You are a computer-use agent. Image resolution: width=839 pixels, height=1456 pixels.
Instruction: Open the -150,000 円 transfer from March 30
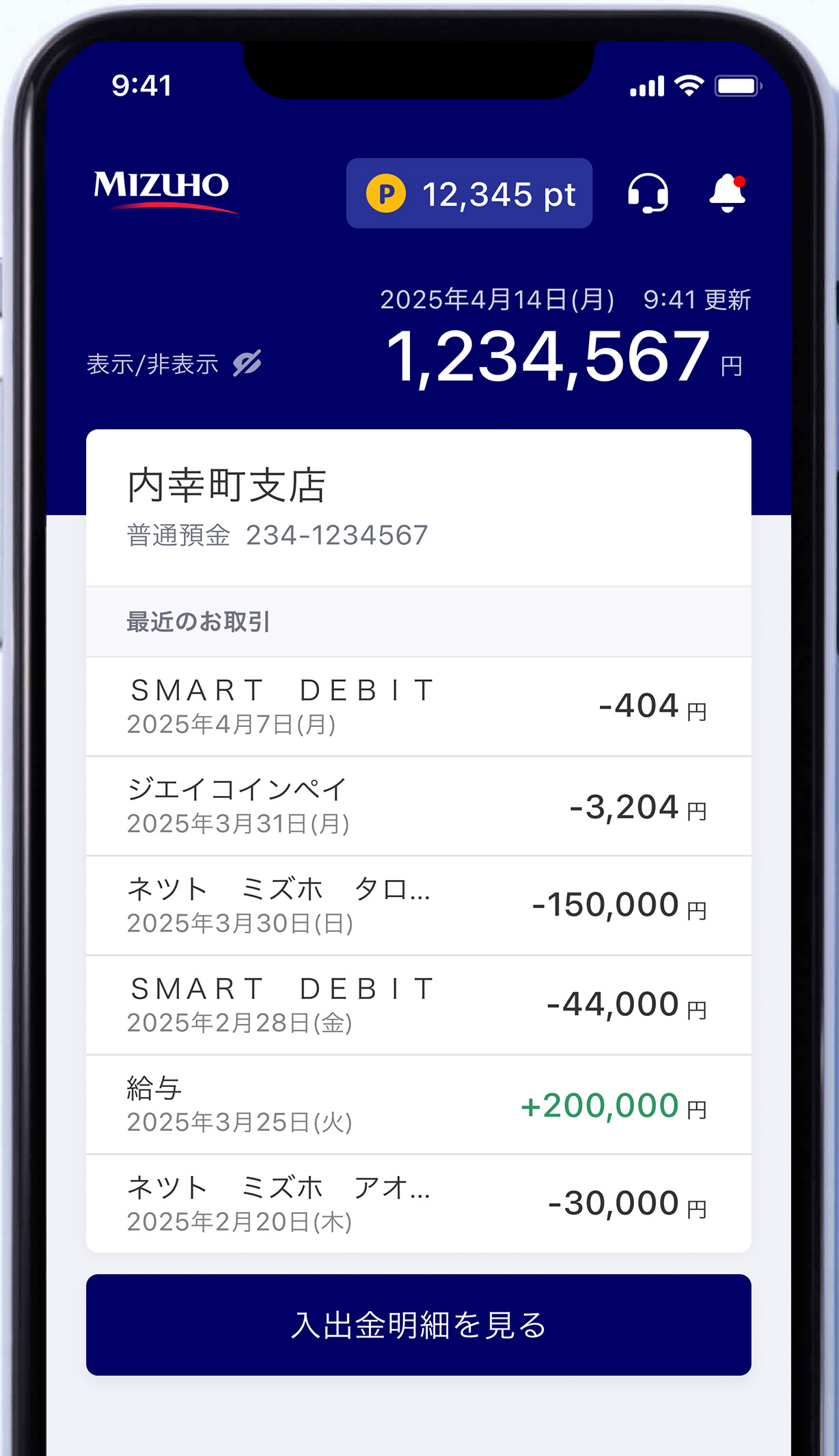[x=418, y=905]
